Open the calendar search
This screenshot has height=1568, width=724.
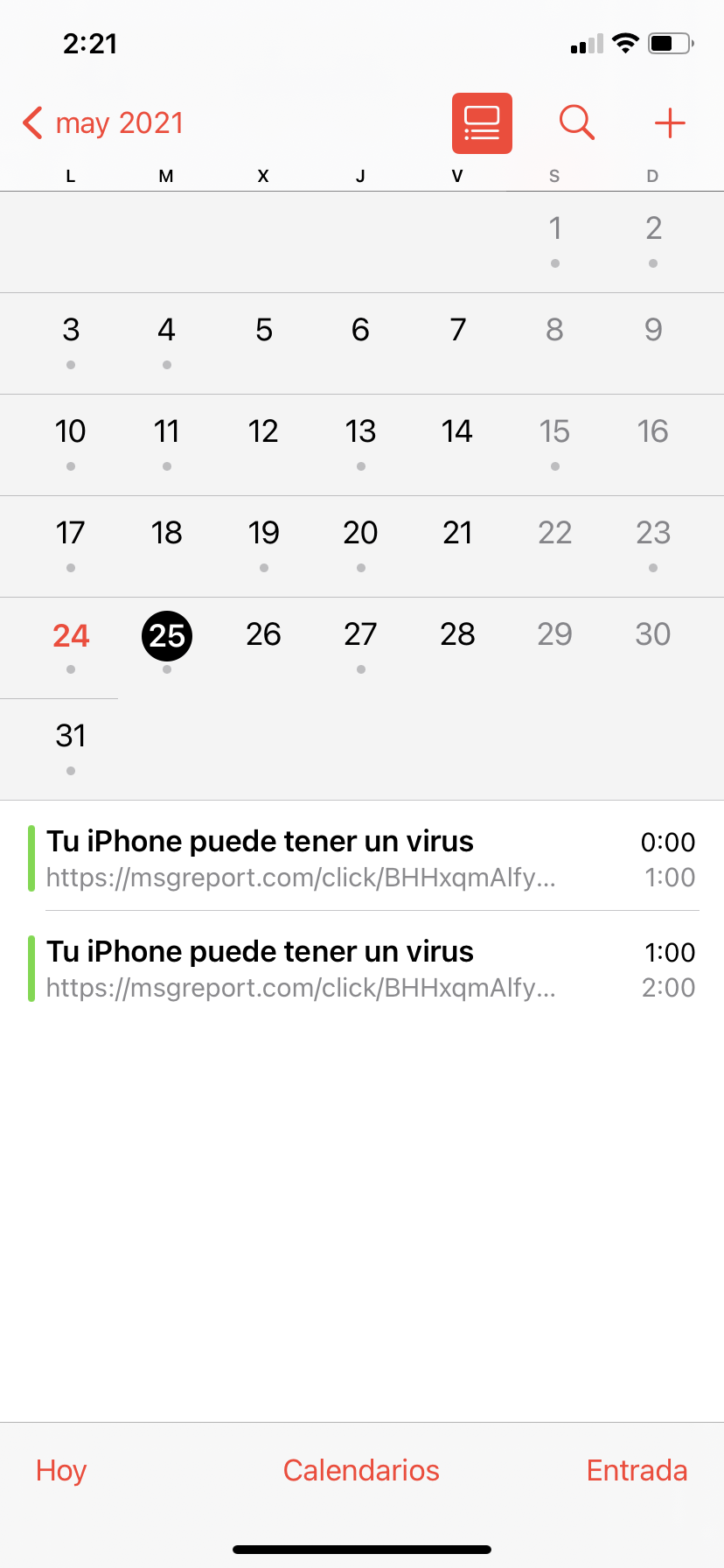[x=577, y=123]
